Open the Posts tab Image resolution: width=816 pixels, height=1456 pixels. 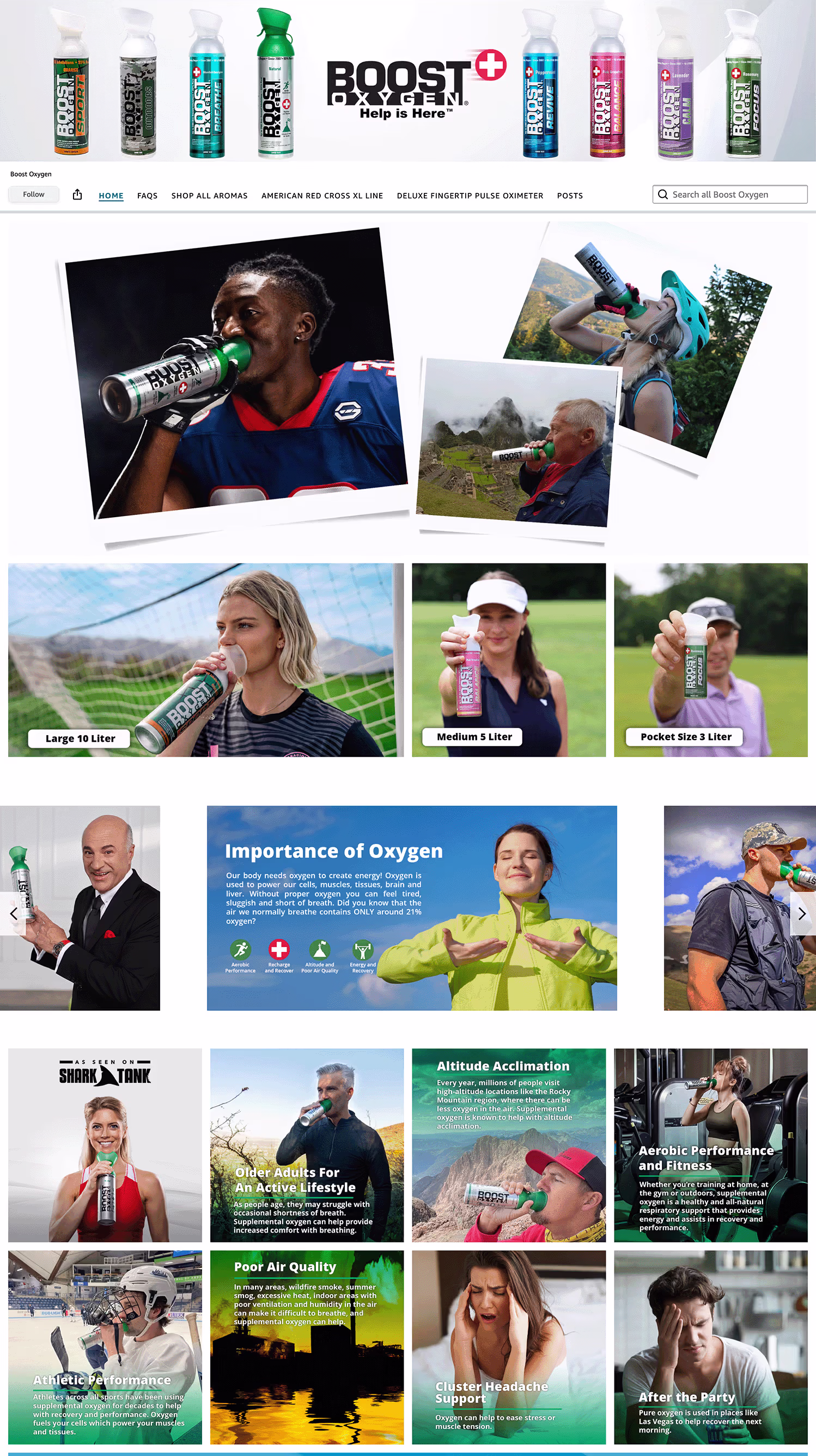pos(570,196)
